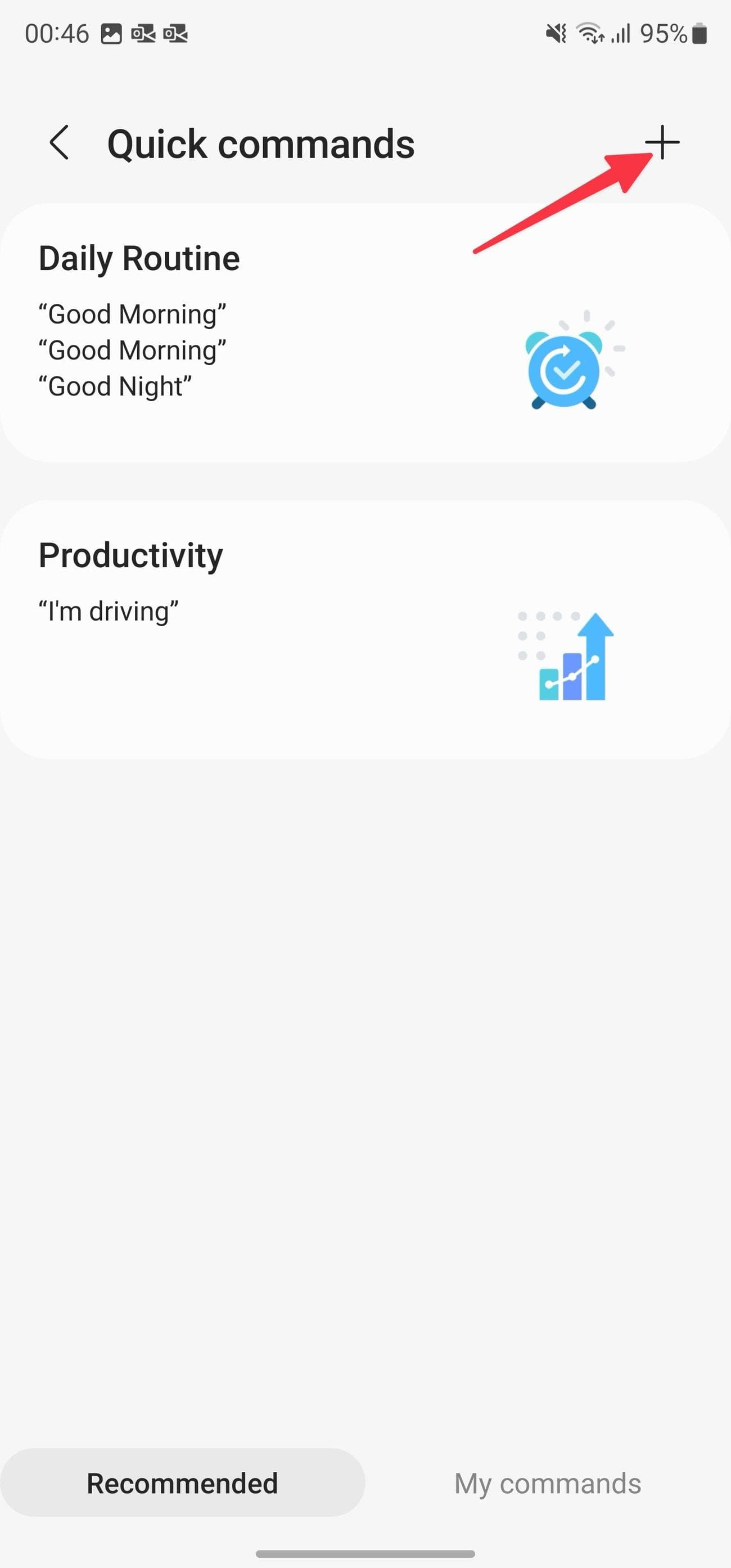Open the Daily Routine card
The width and height of the screenshot is (731, 1568).
click(x=365, y=333)
